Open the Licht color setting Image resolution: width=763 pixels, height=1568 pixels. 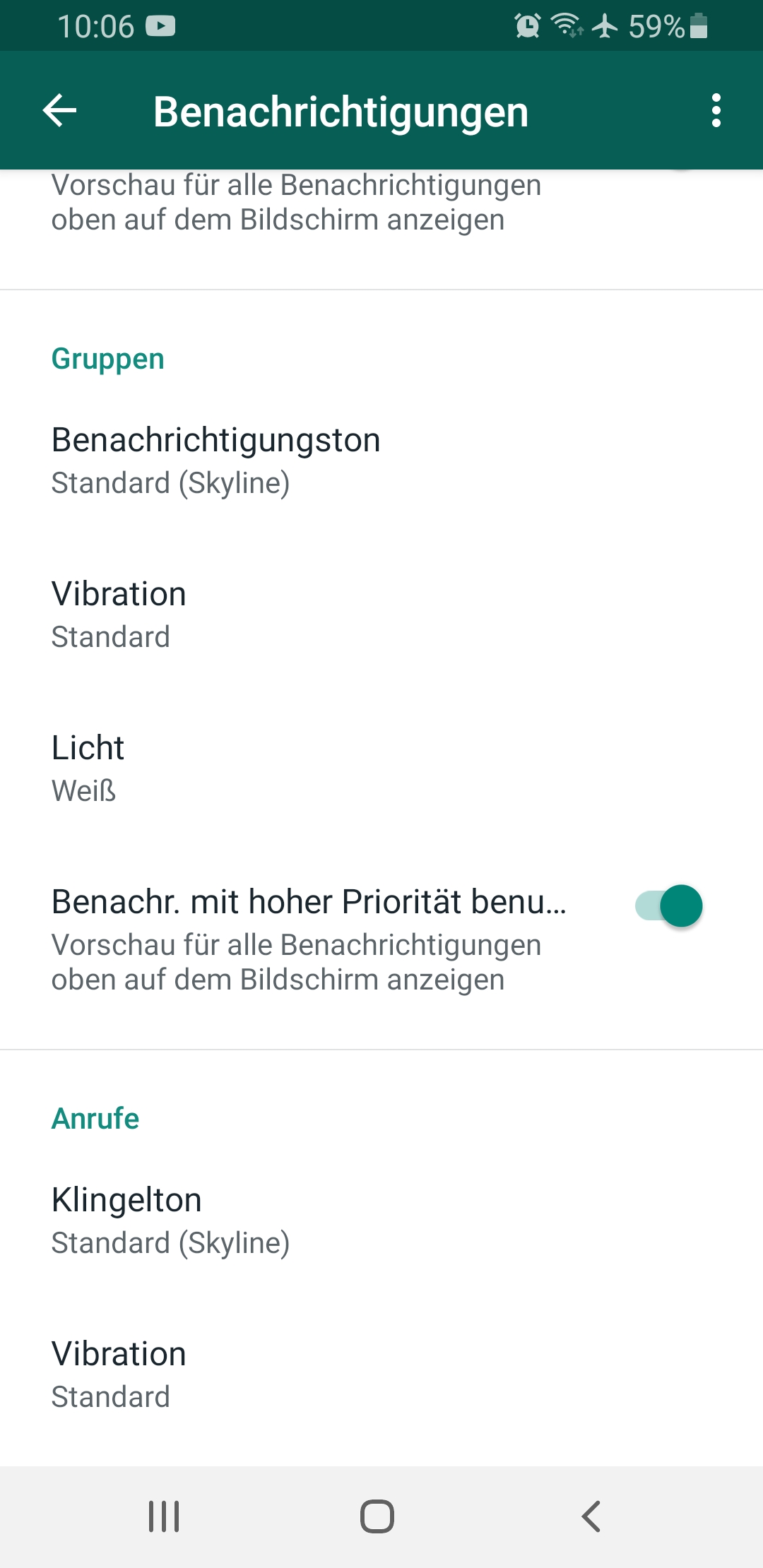click(88, 768)
